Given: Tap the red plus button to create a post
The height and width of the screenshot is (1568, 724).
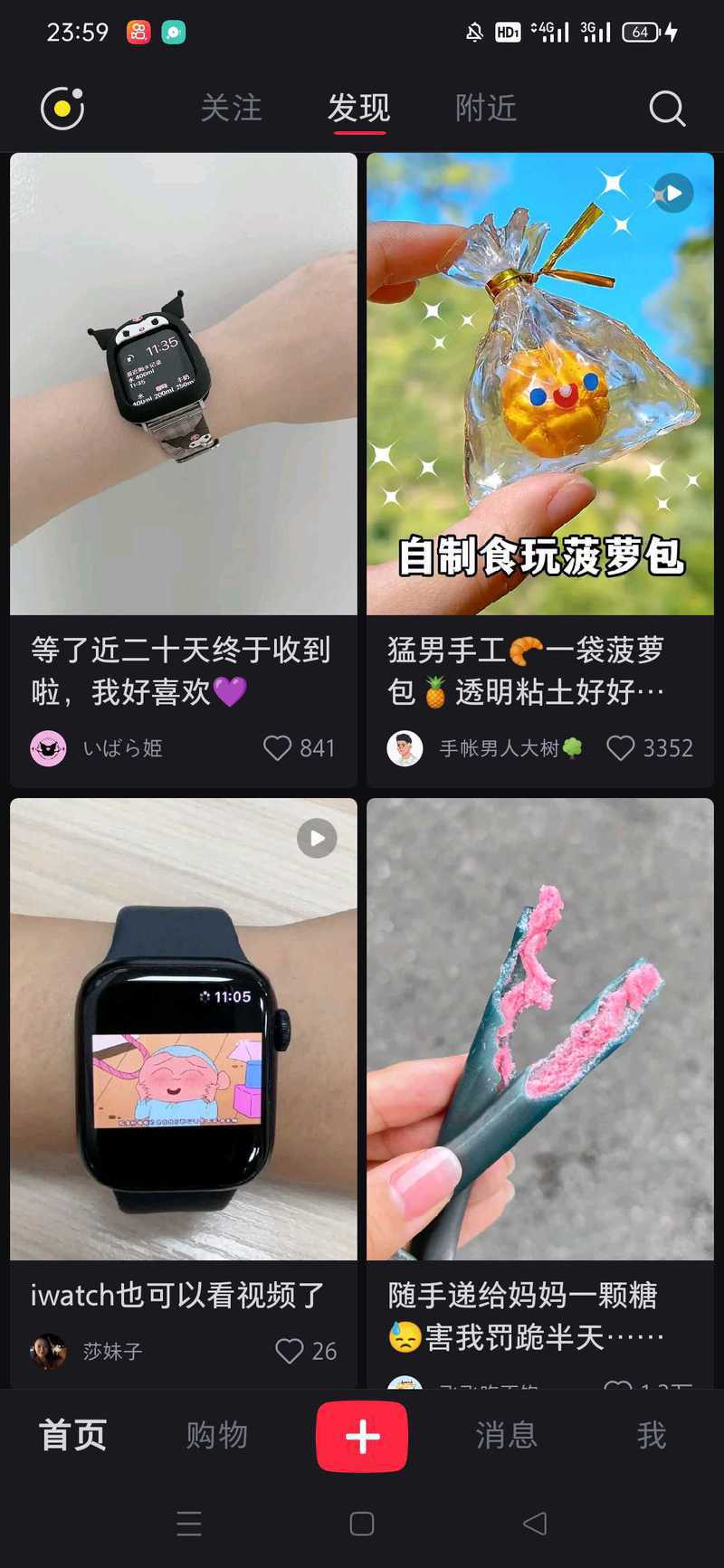Looking at the screenshot, I should point(362,1436).
